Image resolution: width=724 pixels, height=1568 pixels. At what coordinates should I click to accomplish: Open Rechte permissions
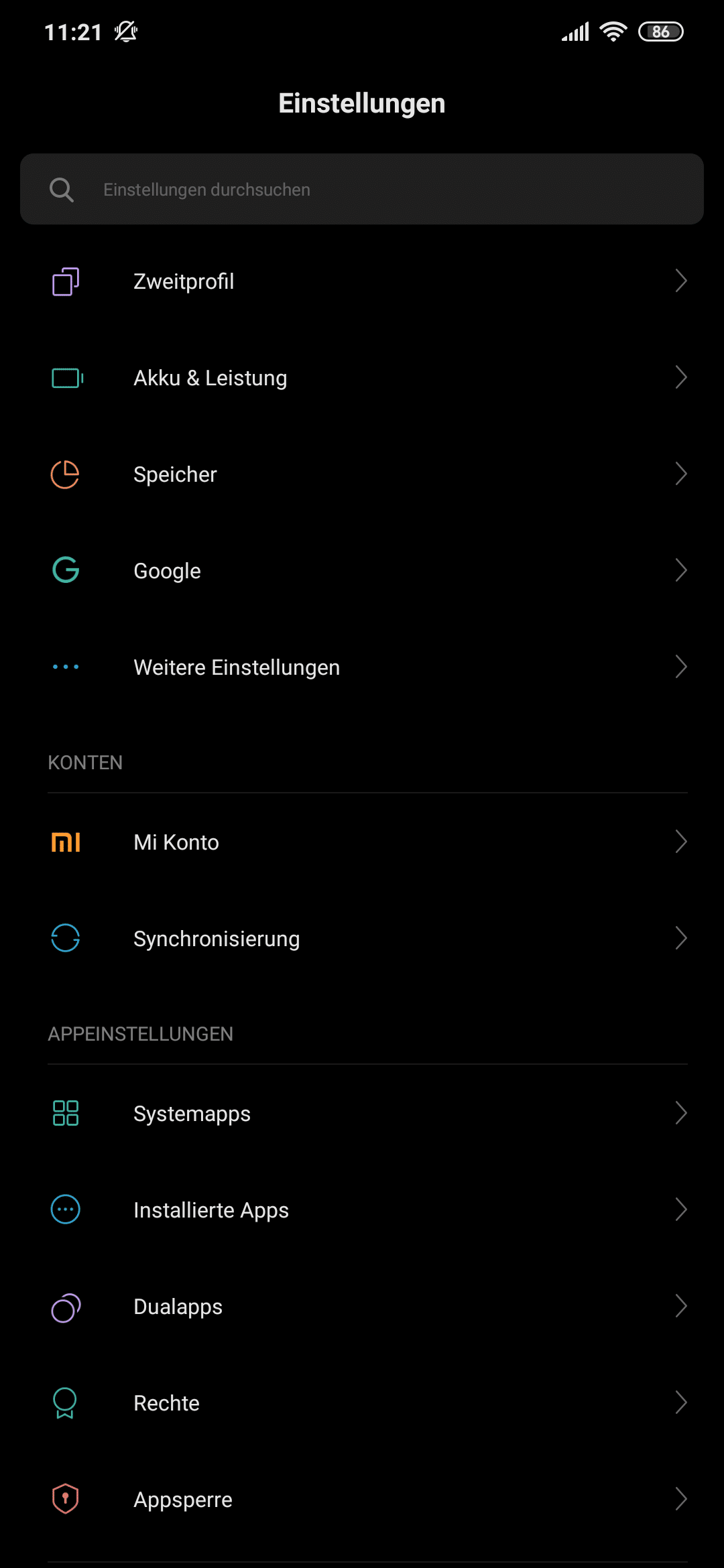tap(362, 1403)
